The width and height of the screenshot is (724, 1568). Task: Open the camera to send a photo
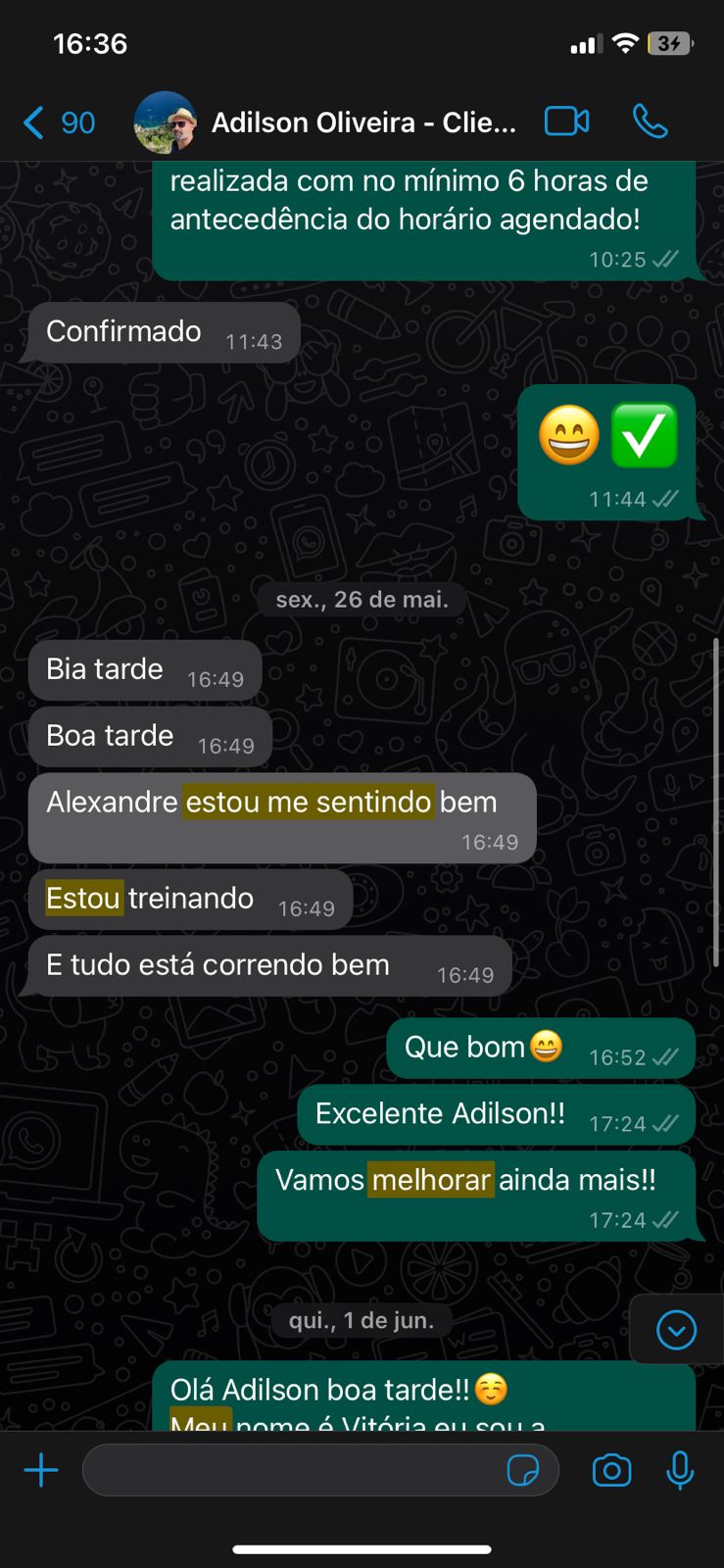[611, 1470]
